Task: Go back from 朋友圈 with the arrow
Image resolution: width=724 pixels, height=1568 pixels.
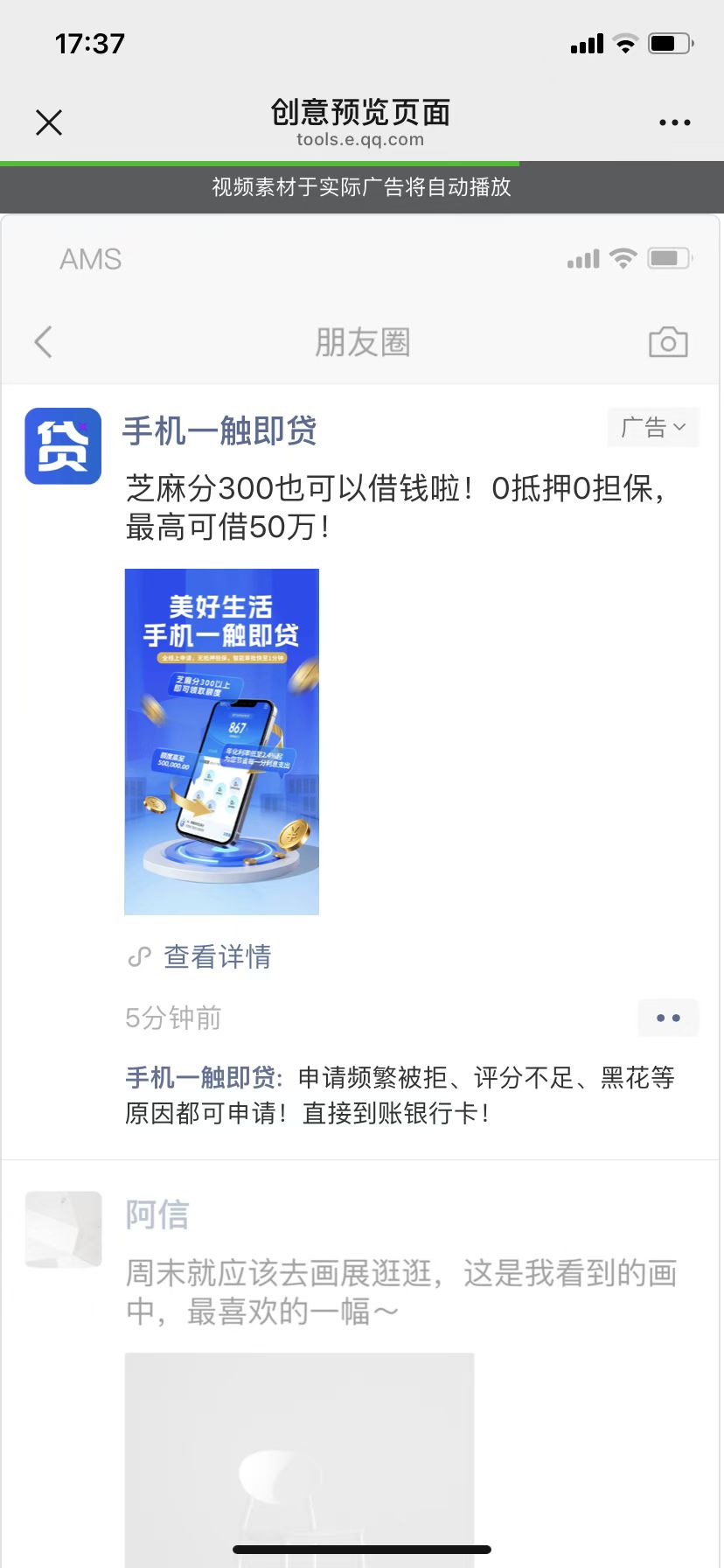Action: tap(44, 342)
